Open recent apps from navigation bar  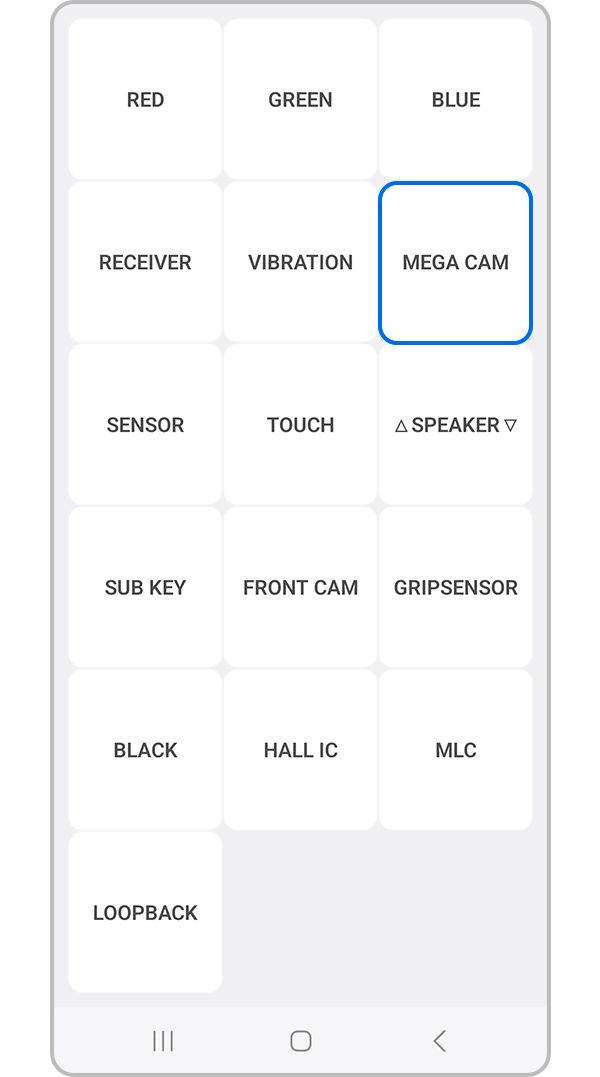coord(163,1041)
